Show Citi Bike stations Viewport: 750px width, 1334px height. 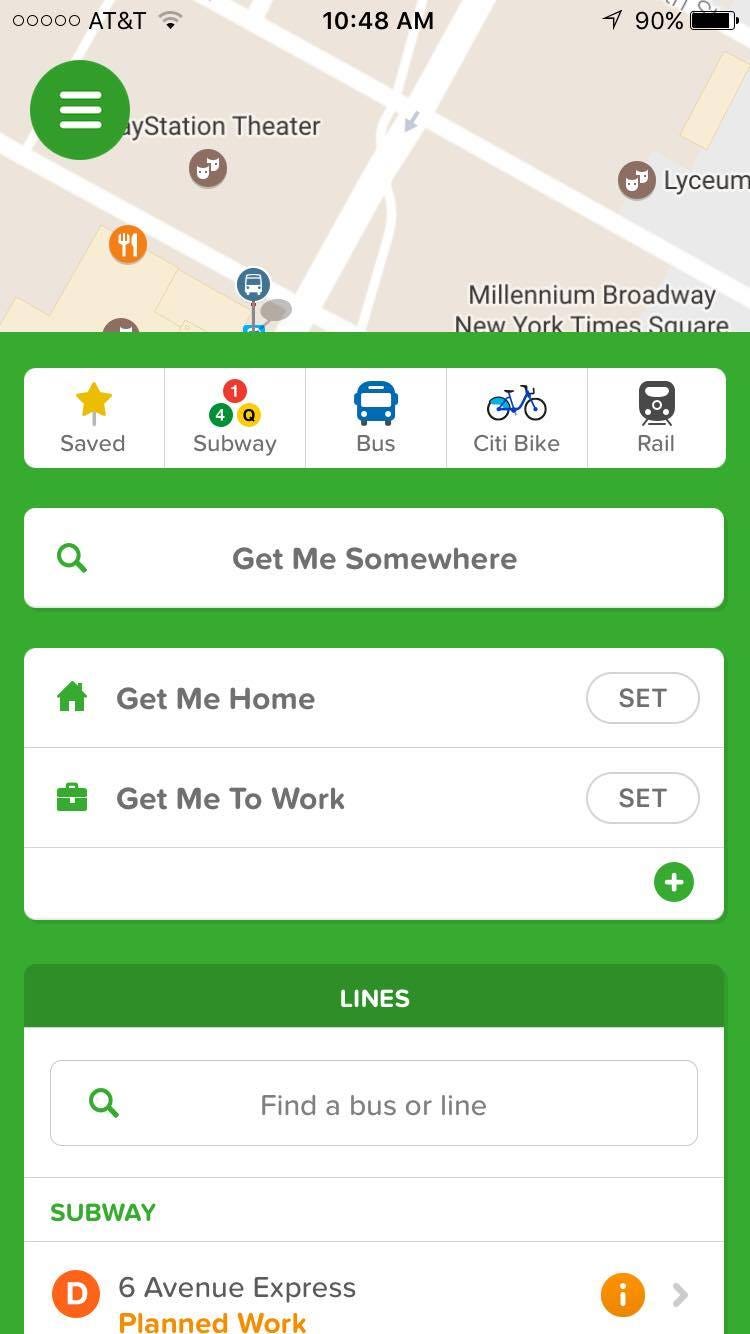517,418
